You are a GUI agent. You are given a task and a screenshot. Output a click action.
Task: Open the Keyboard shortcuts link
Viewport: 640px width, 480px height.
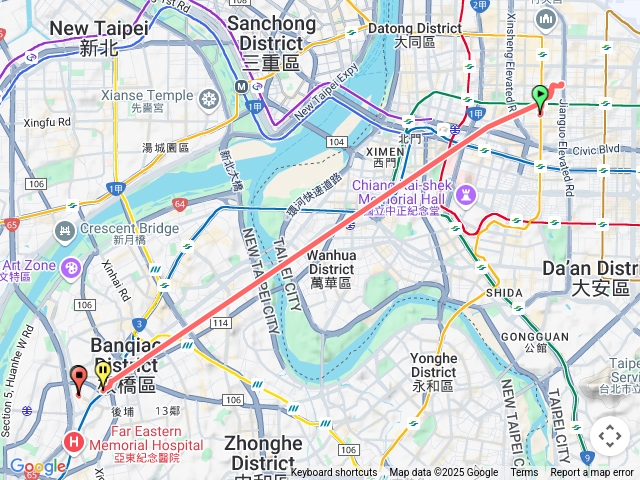click(x=334, y=473)
